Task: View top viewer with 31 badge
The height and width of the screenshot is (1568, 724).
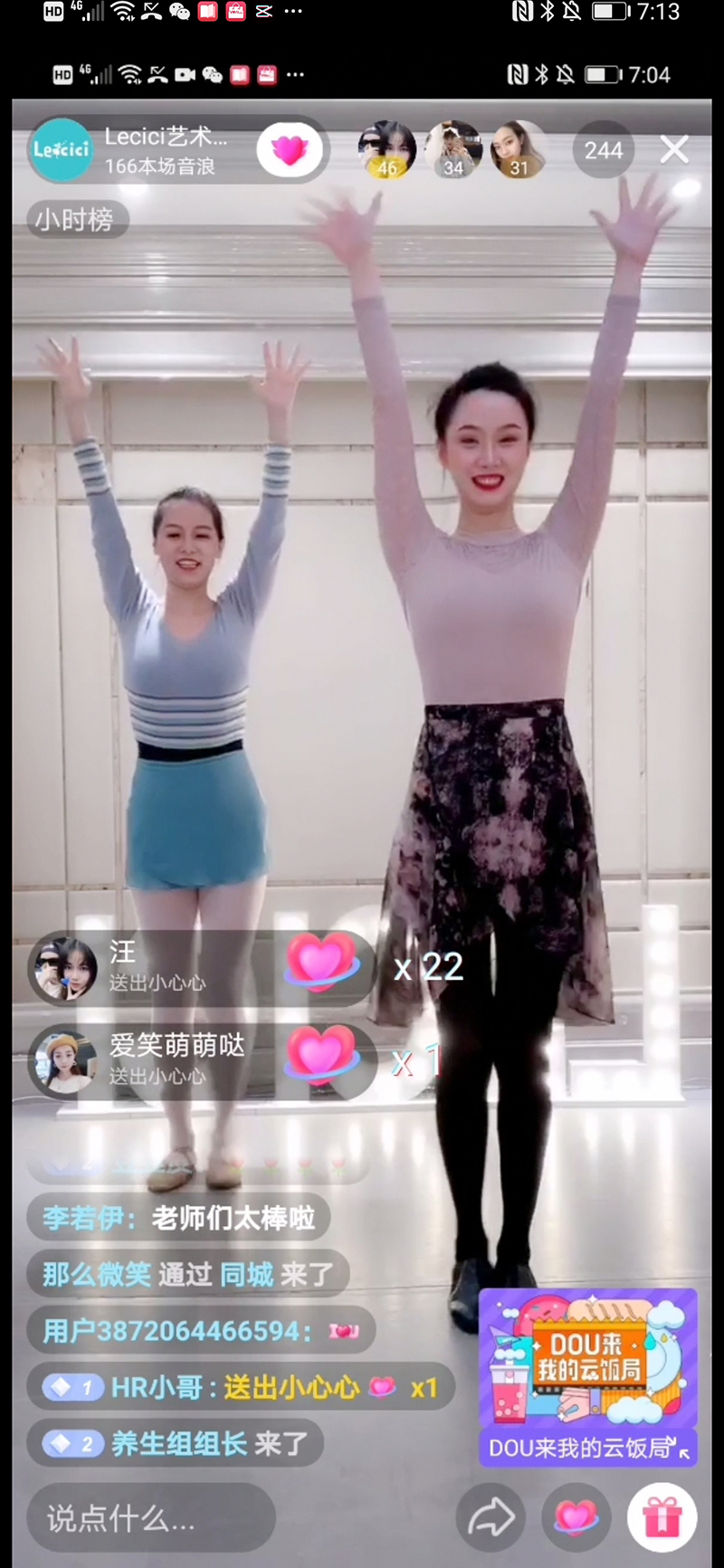Action: (519, 149)
